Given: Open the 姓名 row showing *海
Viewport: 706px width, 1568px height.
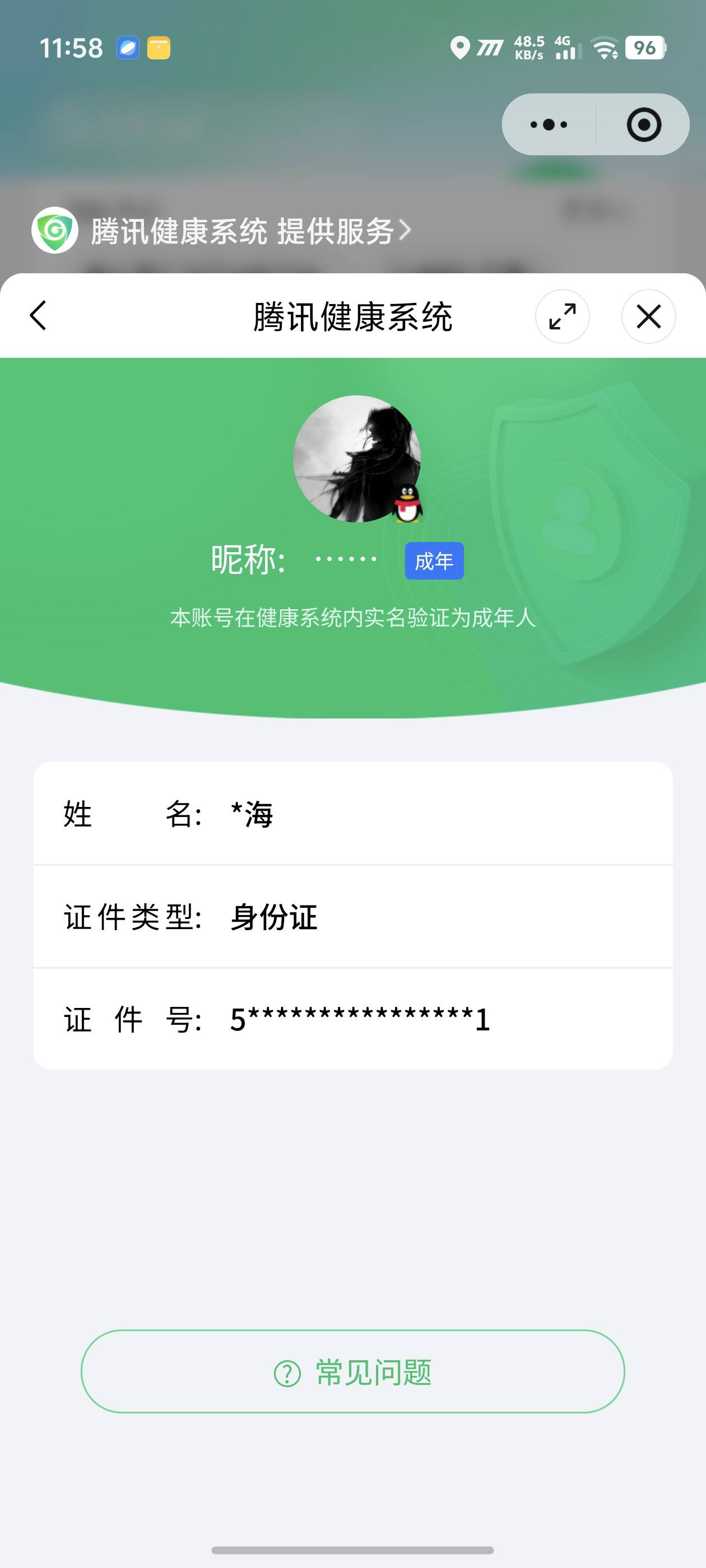Looking at the screenshot, I should pos(351,814).
